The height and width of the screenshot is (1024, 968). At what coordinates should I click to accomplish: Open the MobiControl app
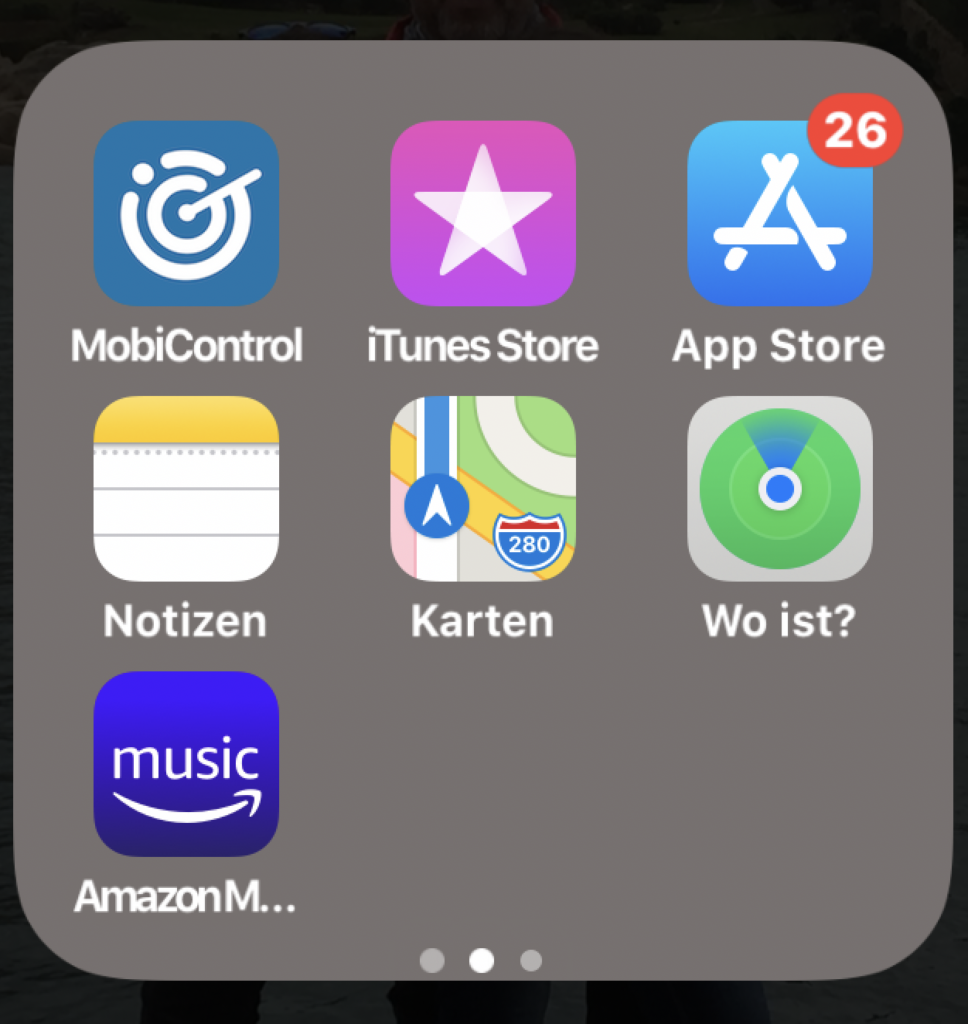(x=186, y=213)
